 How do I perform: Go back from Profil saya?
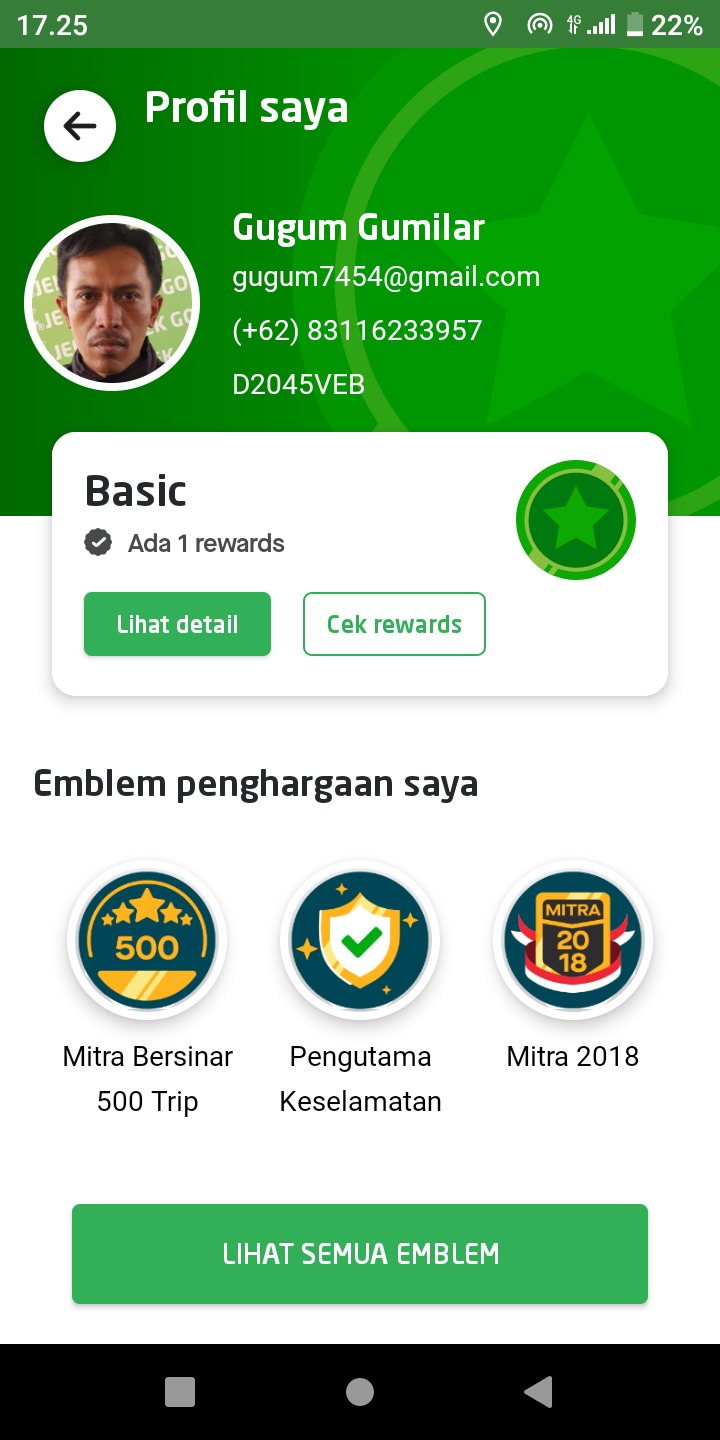(80, 126)
